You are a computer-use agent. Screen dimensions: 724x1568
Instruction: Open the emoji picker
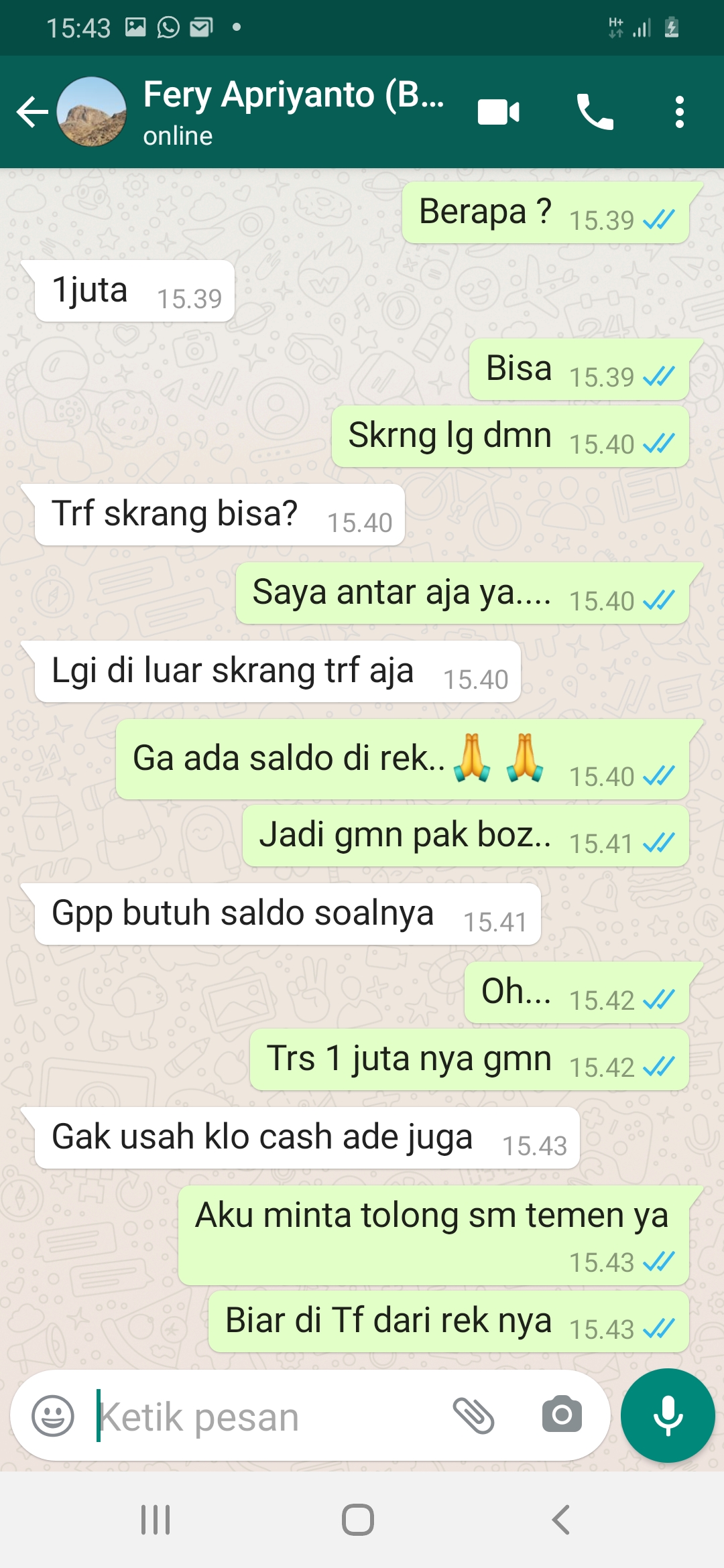[53, 1416]
